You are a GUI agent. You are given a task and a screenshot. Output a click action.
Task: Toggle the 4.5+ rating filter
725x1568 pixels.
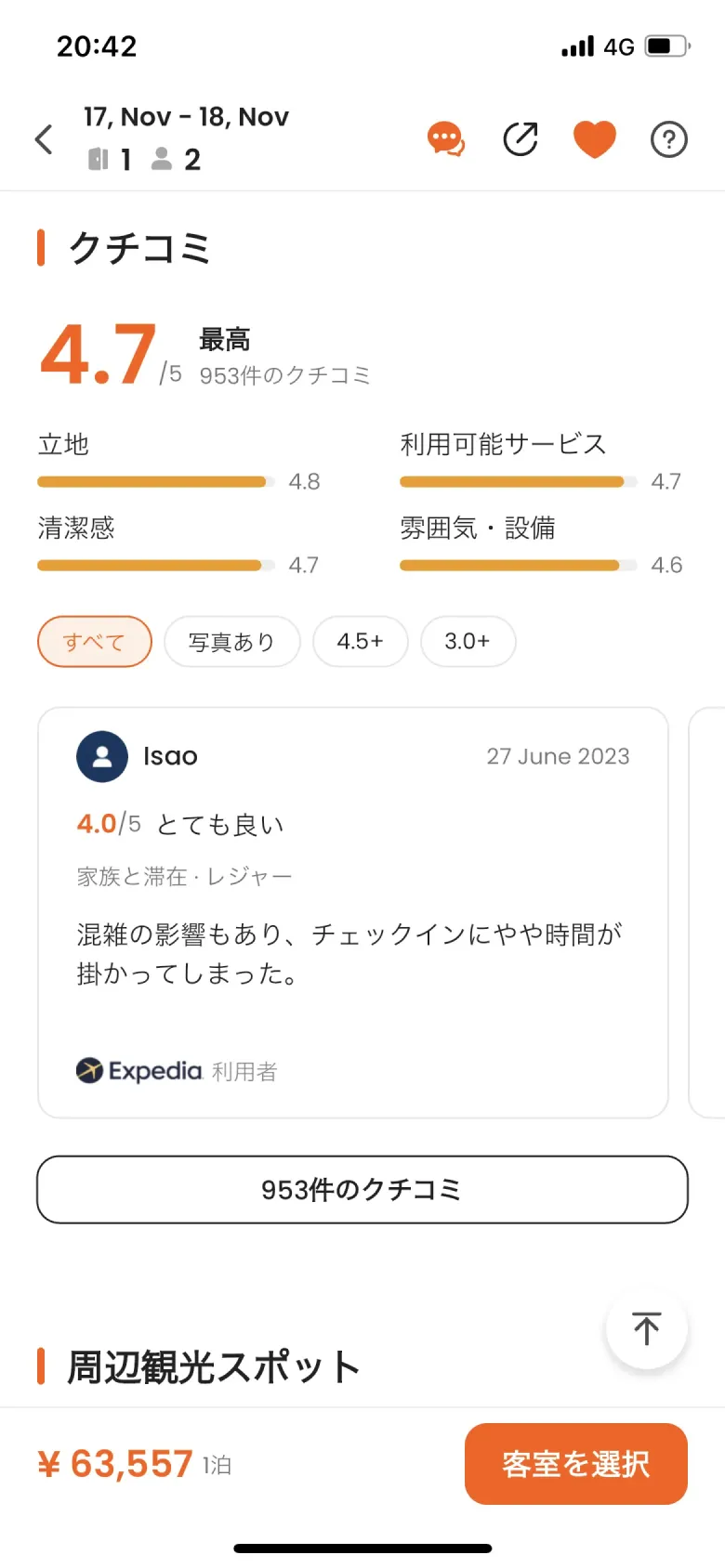click(361, 641)
